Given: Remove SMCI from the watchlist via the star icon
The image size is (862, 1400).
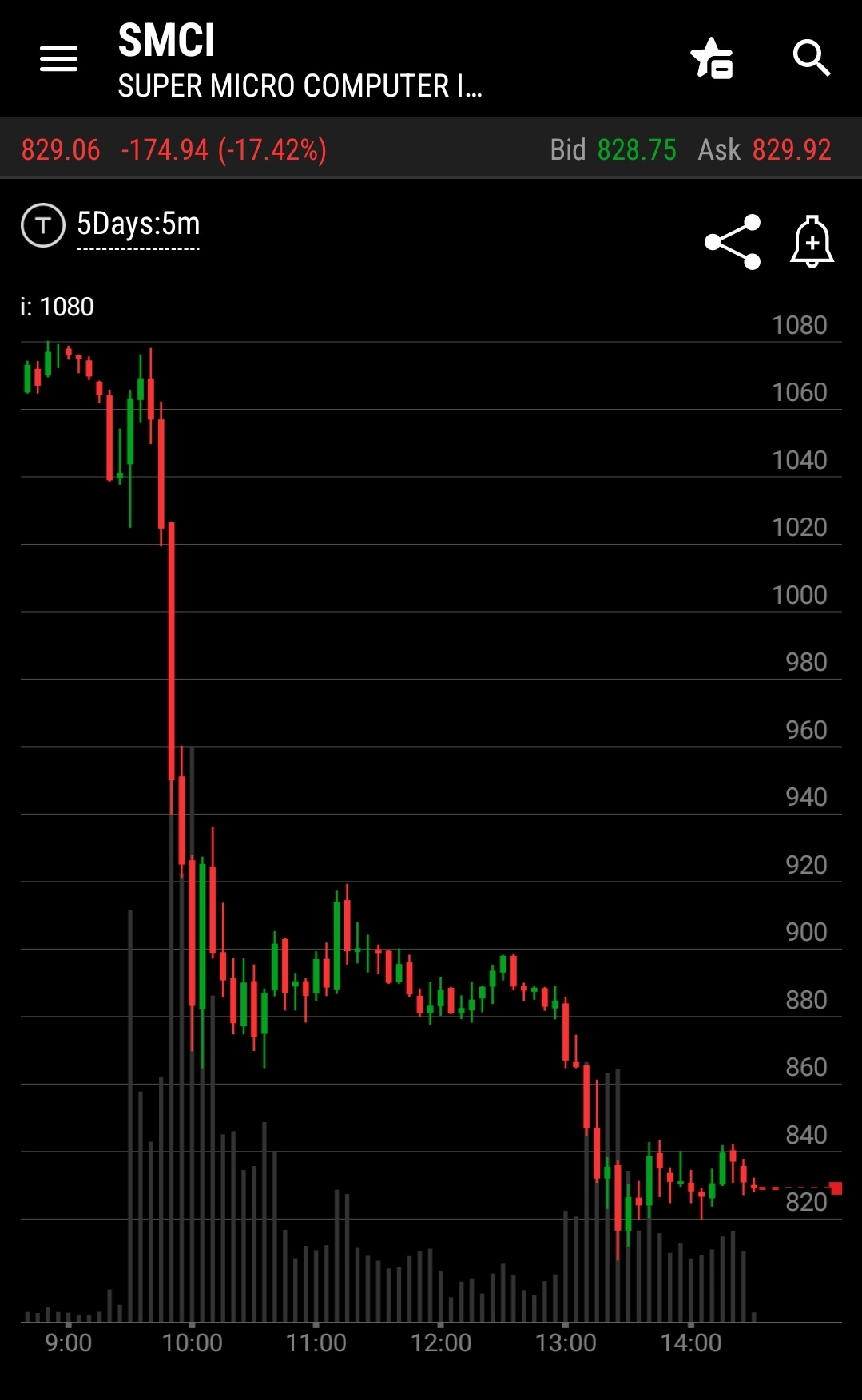Looking at the screenshot, I should 712,58.
